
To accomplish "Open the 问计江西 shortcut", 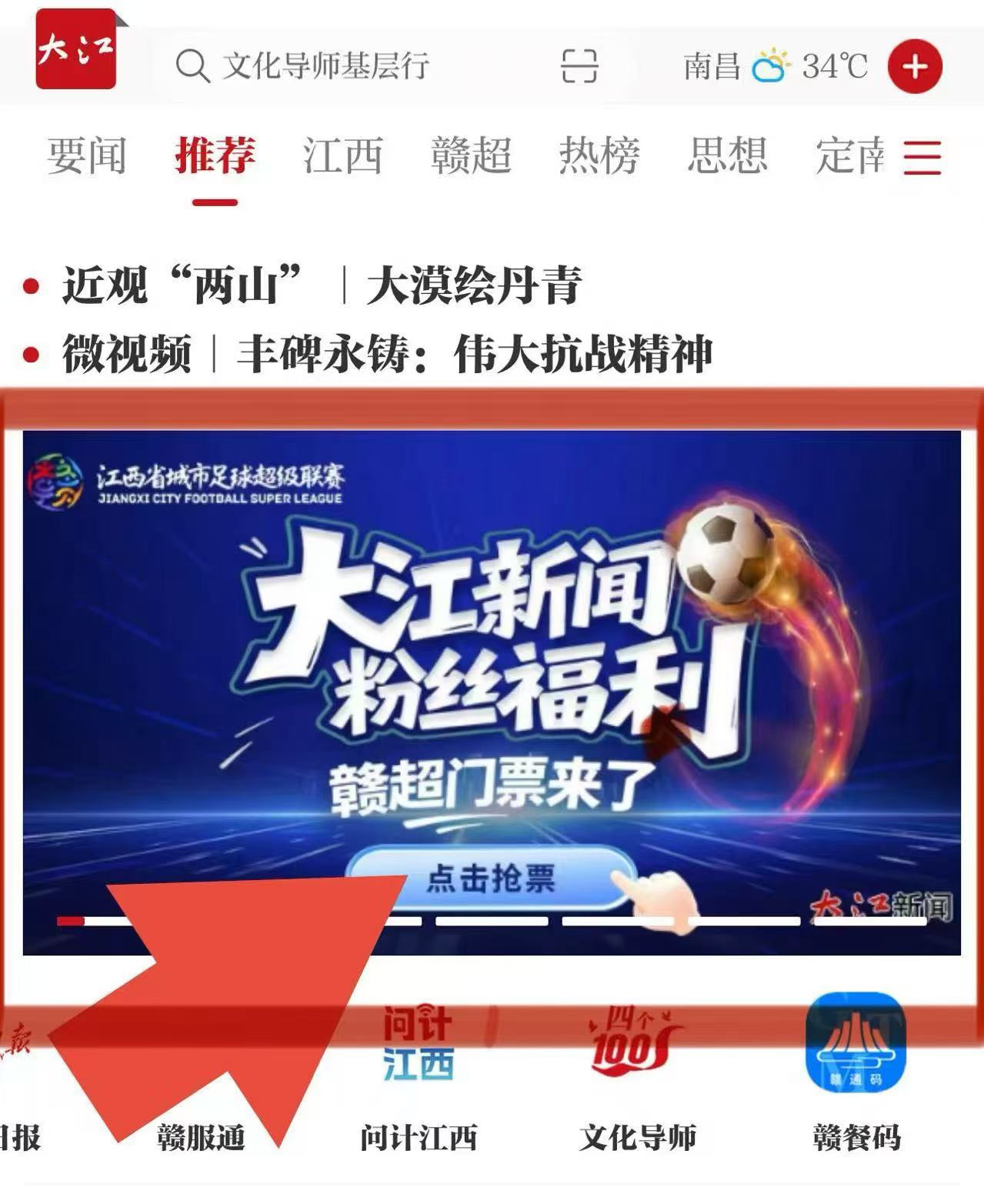I will point(419,1077).
